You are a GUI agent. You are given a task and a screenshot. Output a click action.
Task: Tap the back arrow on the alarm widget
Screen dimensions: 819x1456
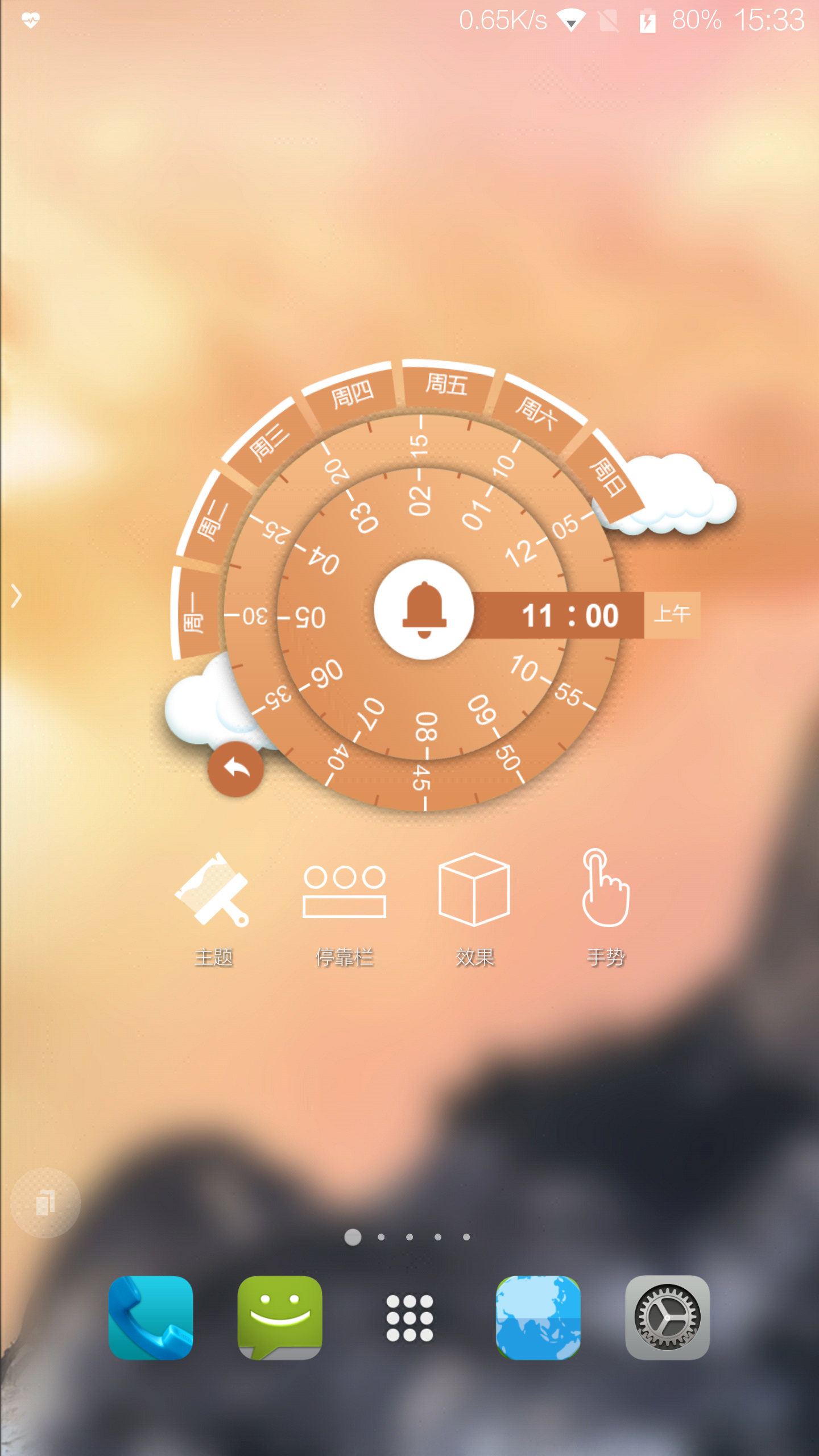pyautogui.click(x=235, y=768)
